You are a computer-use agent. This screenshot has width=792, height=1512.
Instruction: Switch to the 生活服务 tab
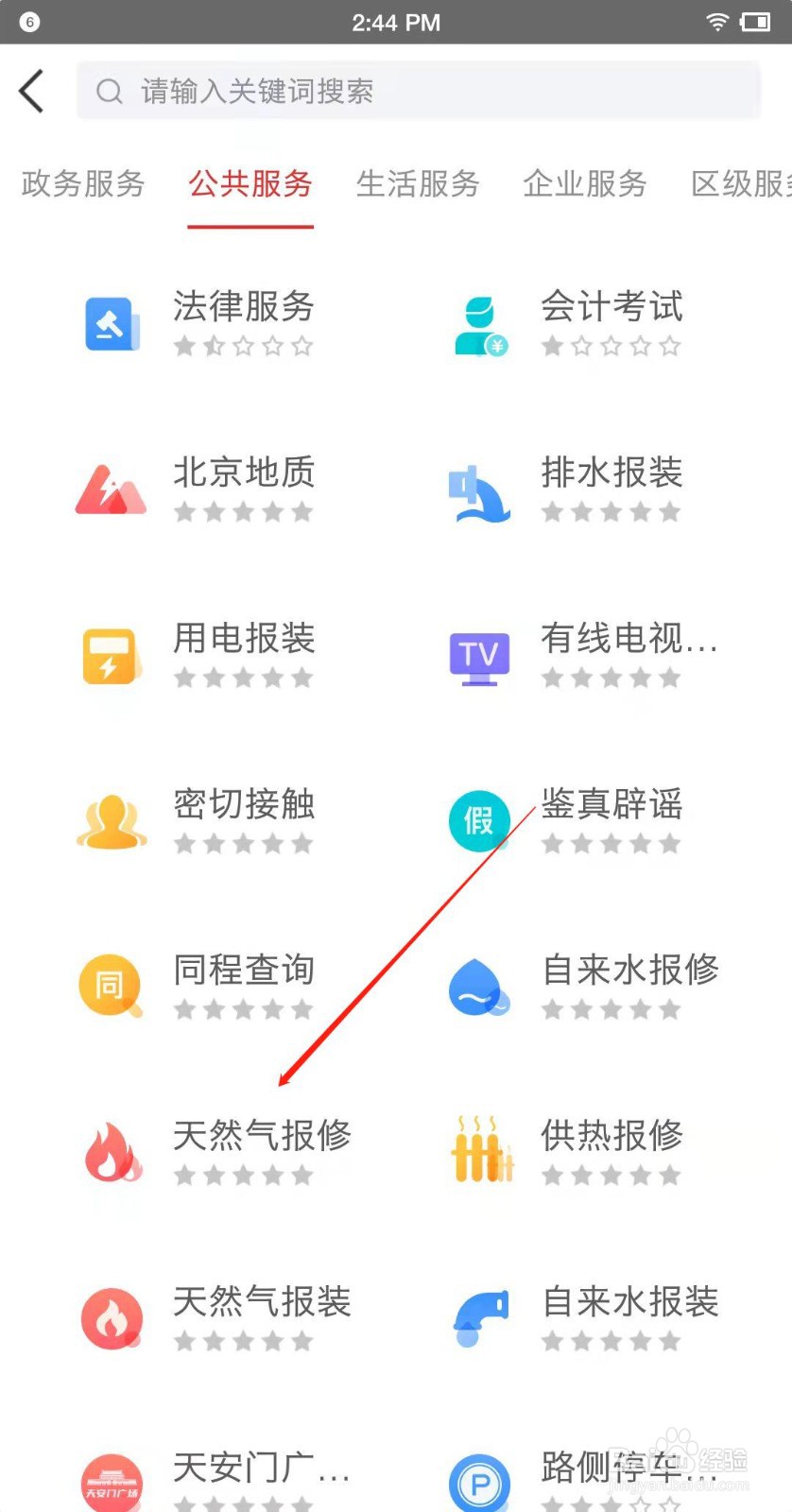pyautogui.click(x=418, y=185)
